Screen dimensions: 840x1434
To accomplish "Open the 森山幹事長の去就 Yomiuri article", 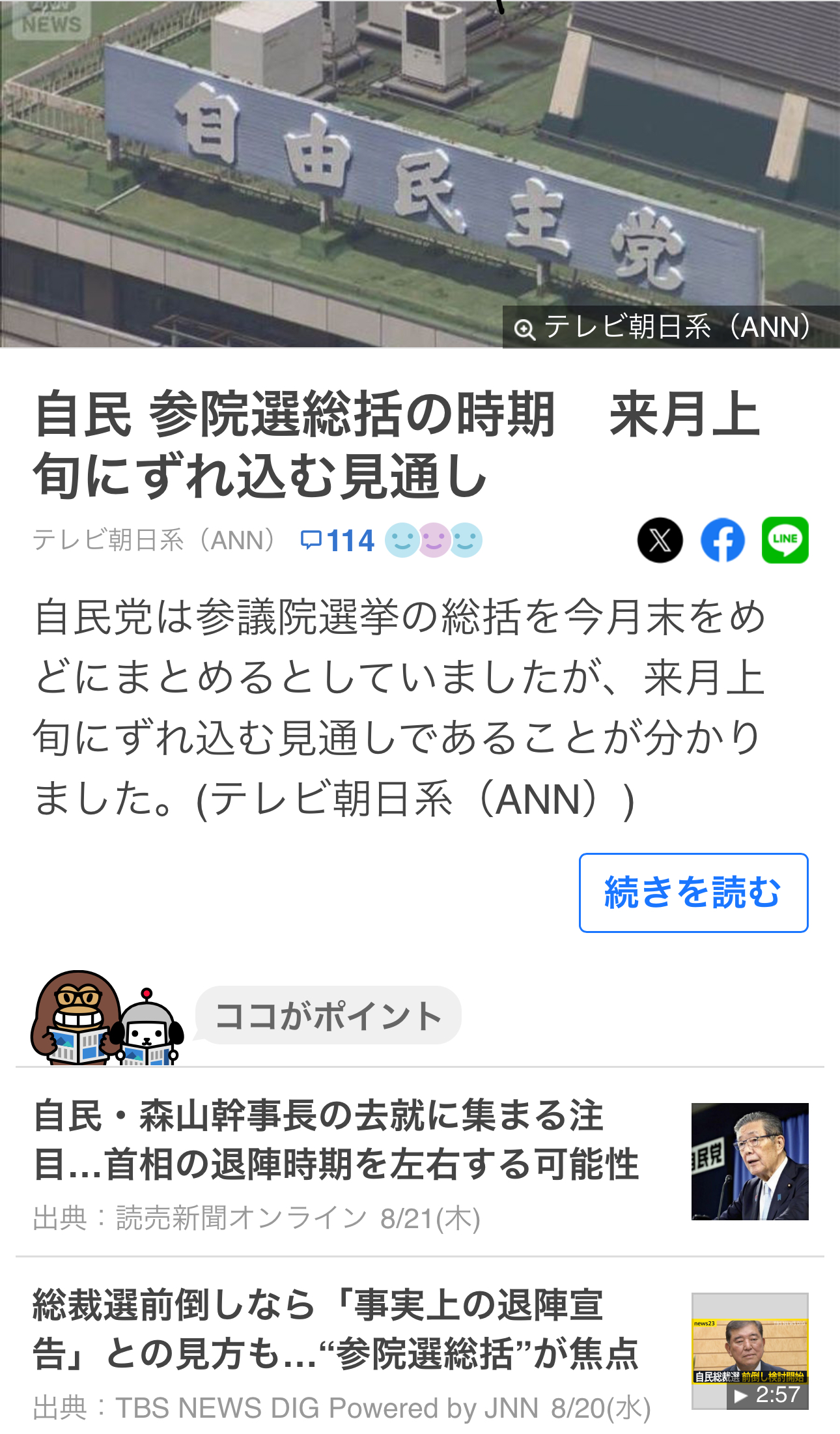I will click(336, 1140).
